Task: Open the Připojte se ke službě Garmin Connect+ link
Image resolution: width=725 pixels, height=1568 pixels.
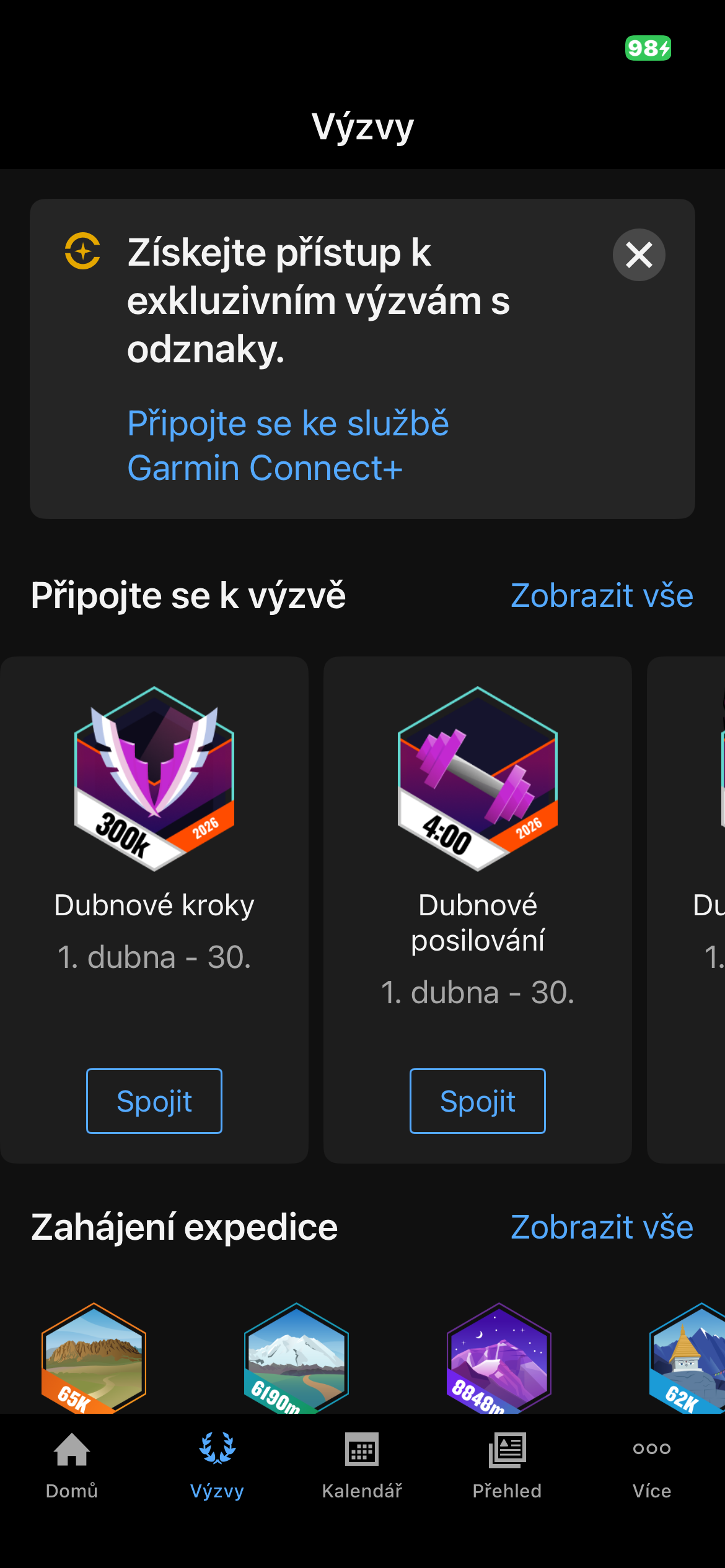Action: coord(288,445)
